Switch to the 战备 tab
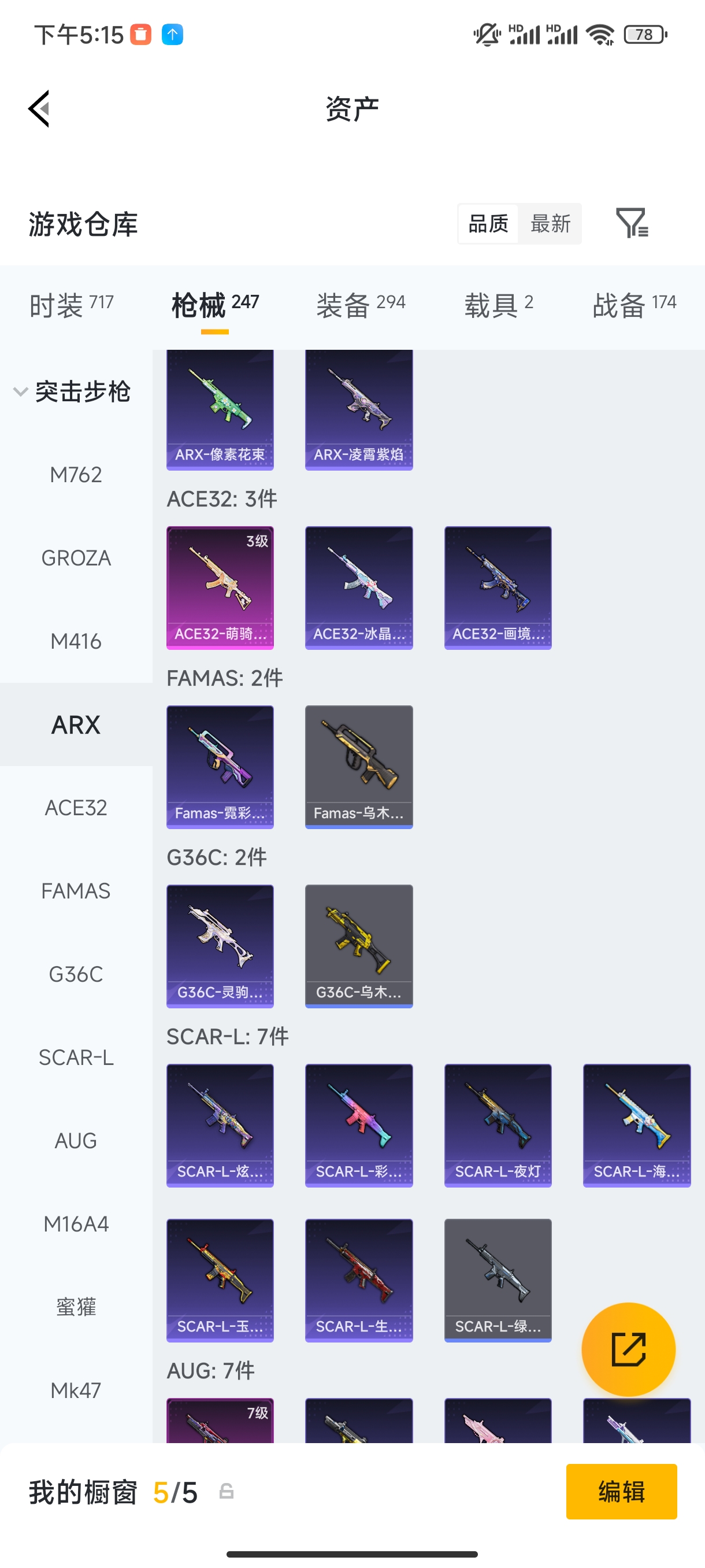The image size is (705, 1568). [634, 304]
